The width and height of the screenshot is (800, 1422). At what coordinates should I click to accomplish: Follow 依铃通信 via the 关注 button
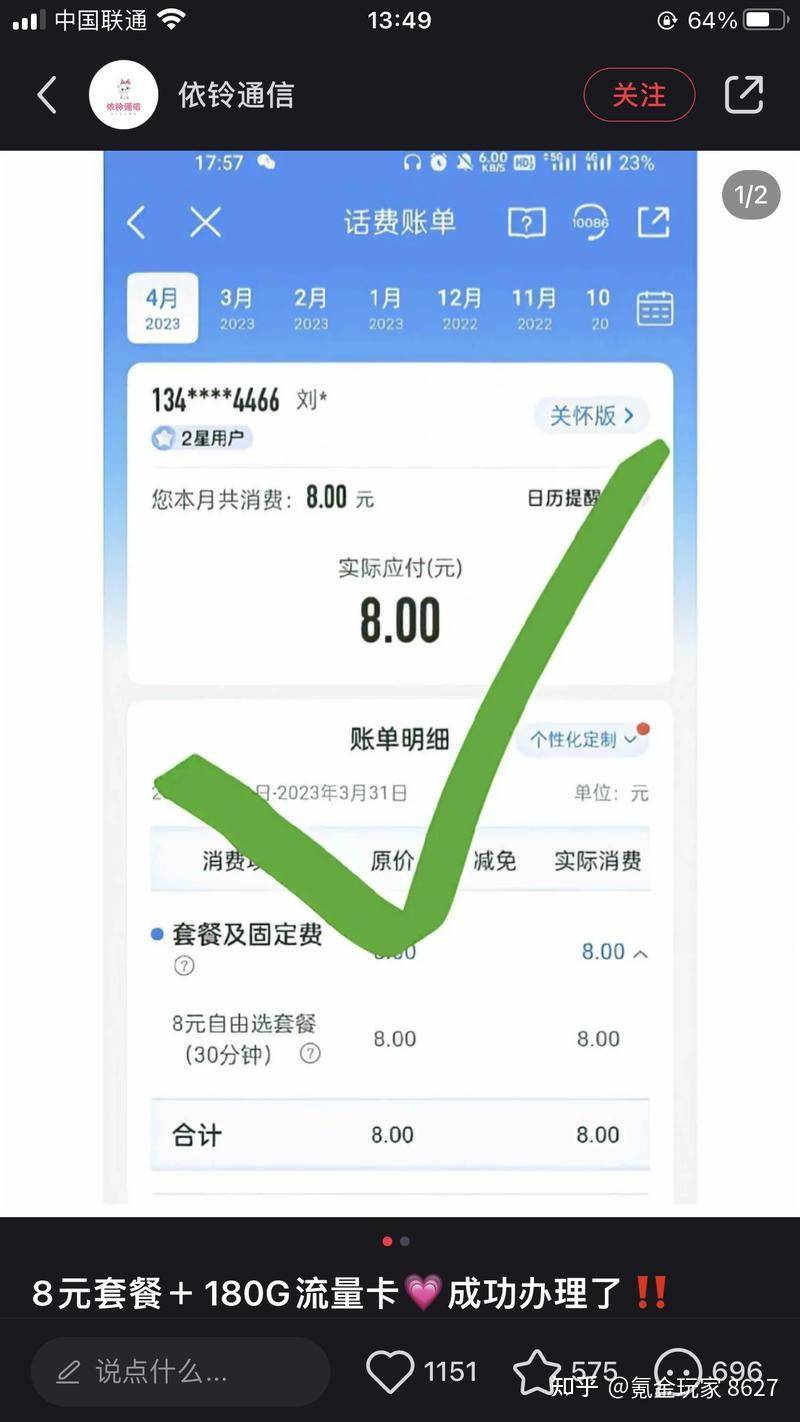pos(639,94)
